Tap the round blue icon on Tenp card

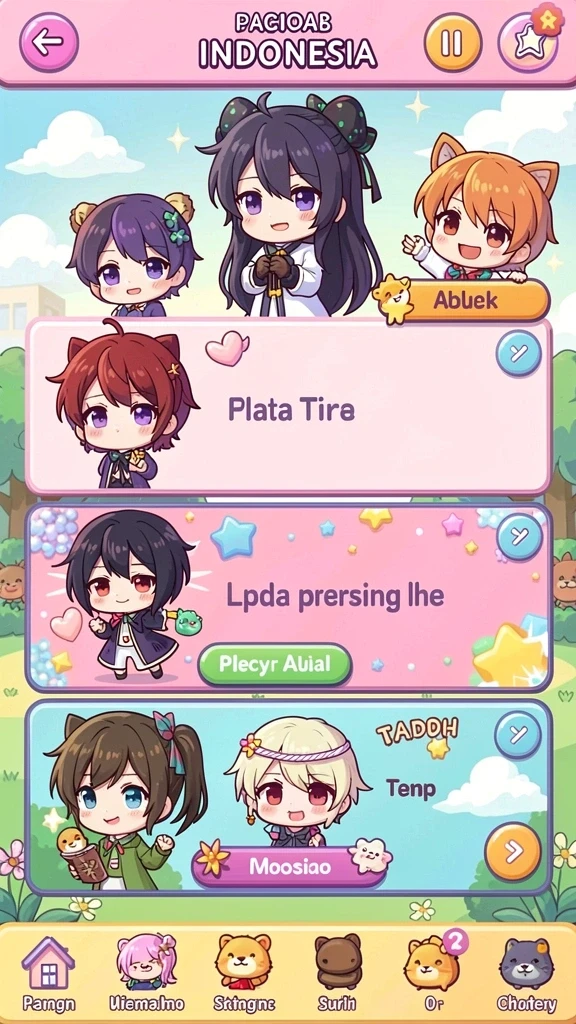pos(518,735)
